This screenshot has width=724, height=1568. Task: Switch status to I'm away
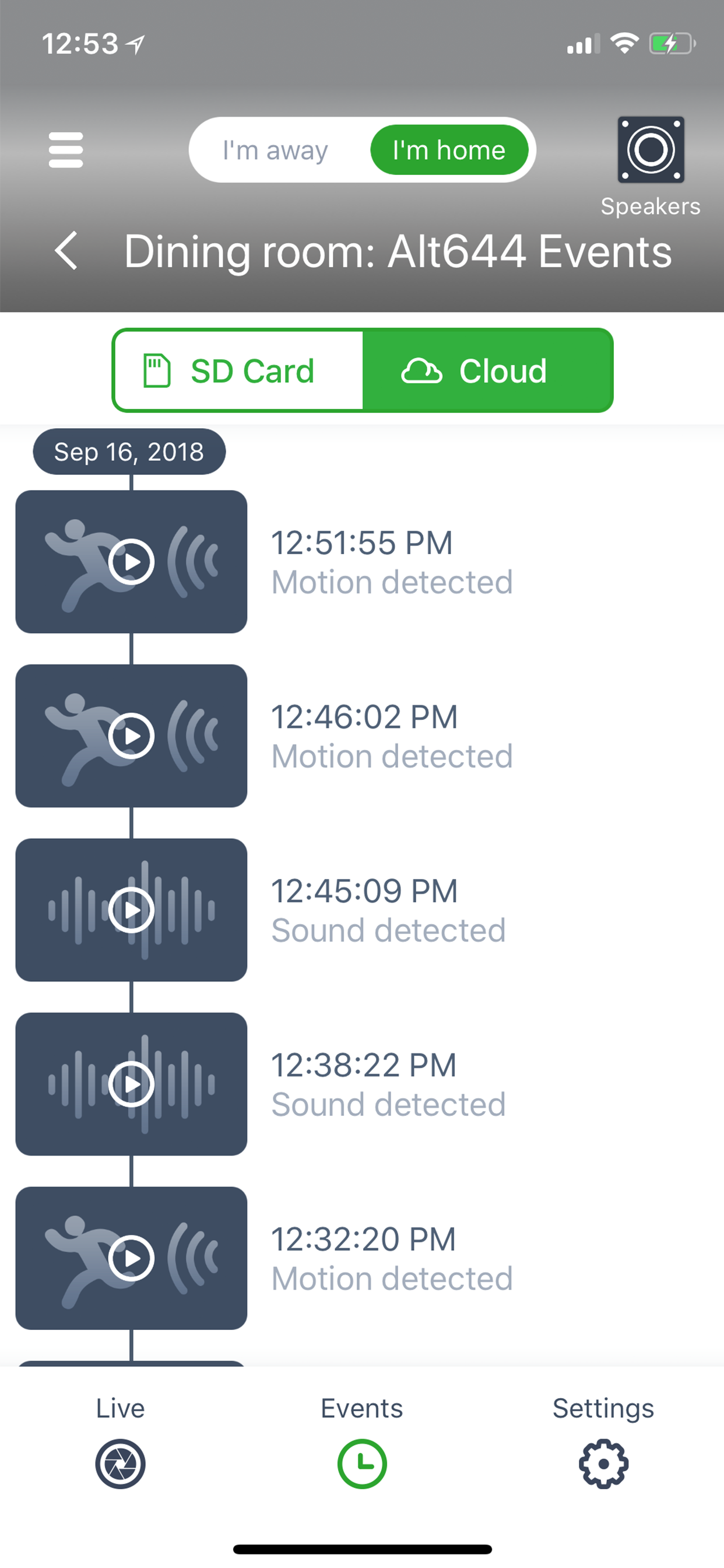coord(275,150)
